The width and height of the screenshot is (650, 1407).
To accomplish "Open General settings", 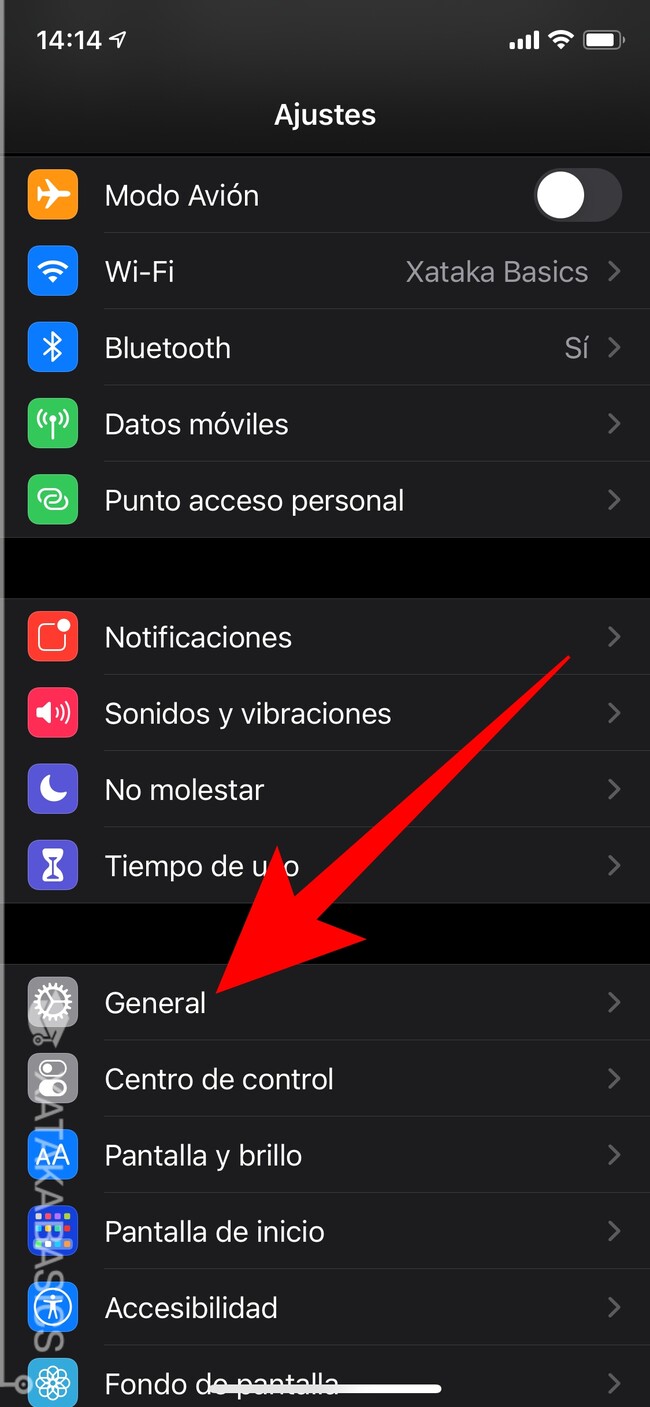I will point(325,1003).
